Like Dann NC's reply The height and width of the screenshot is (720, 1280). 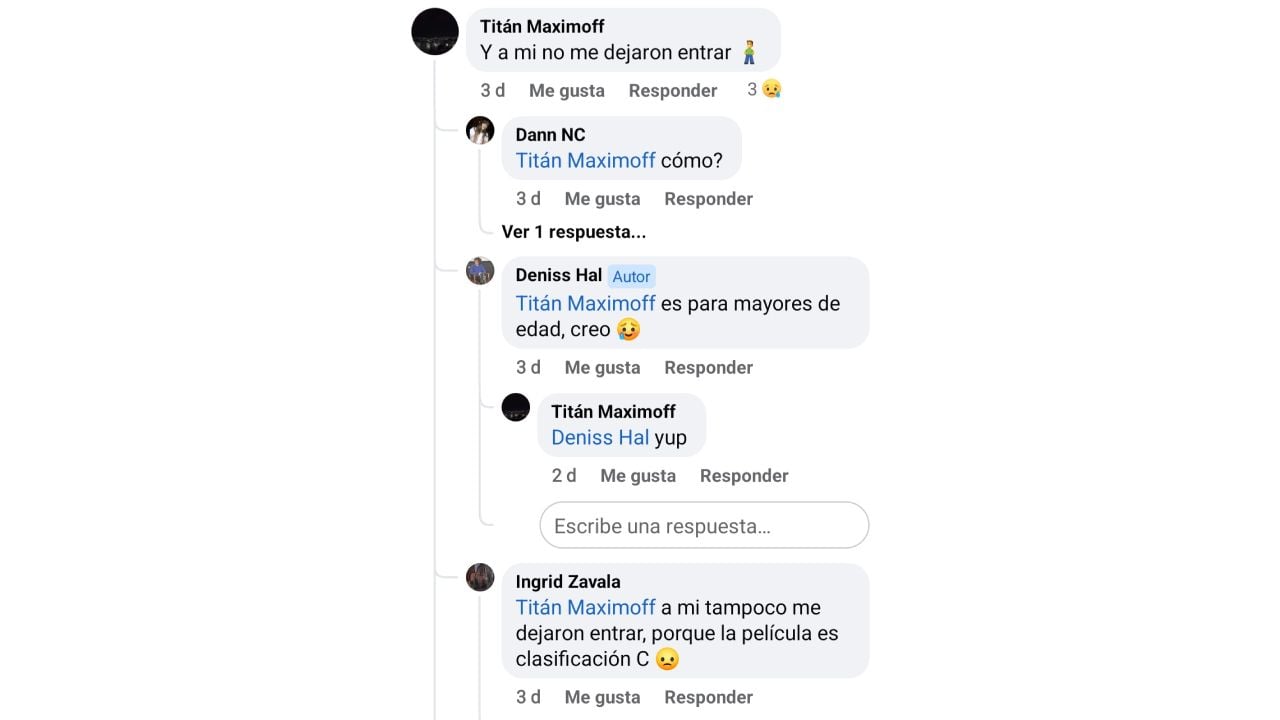coord(602,198)
